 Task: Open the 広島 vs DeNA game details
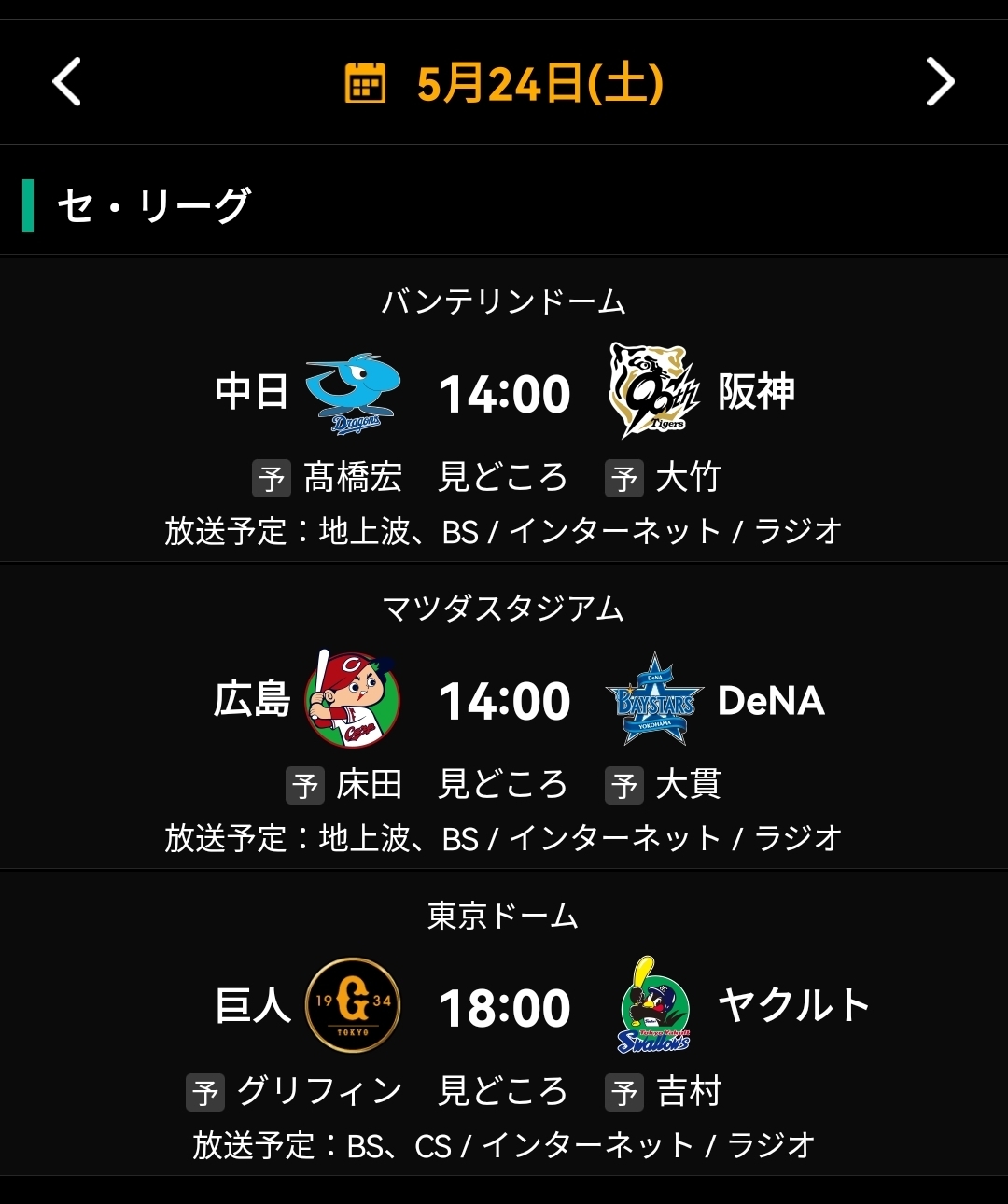pos(504,700)
